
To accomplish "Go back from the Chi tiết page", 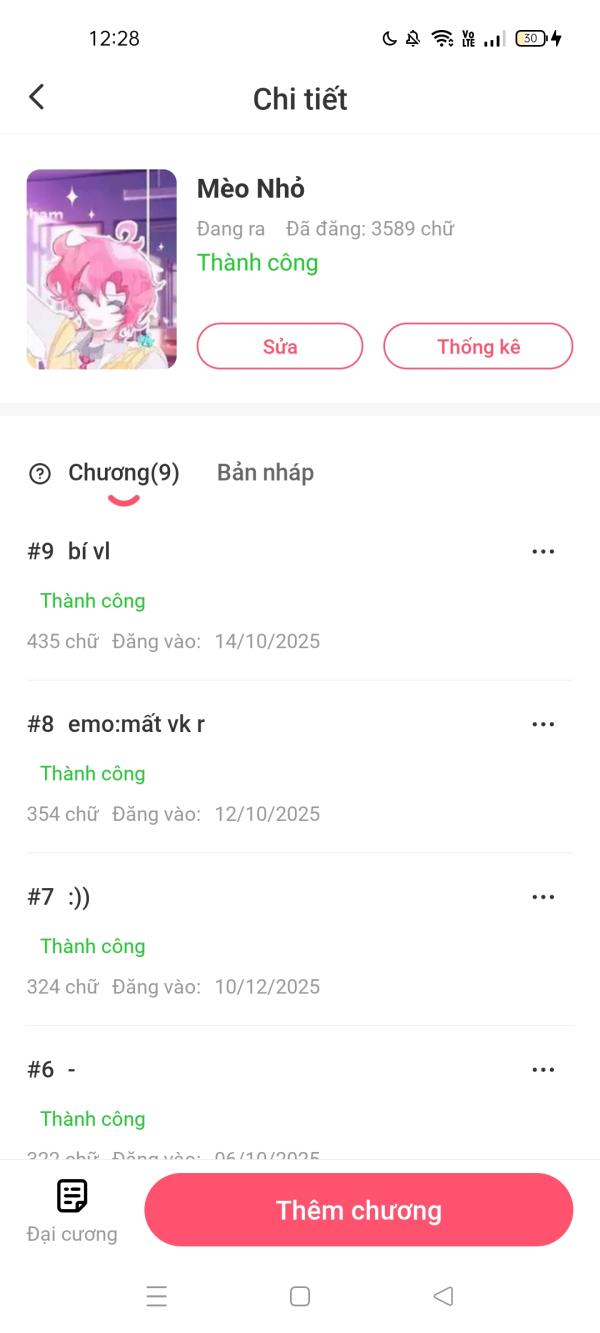I will pos(37,97).
